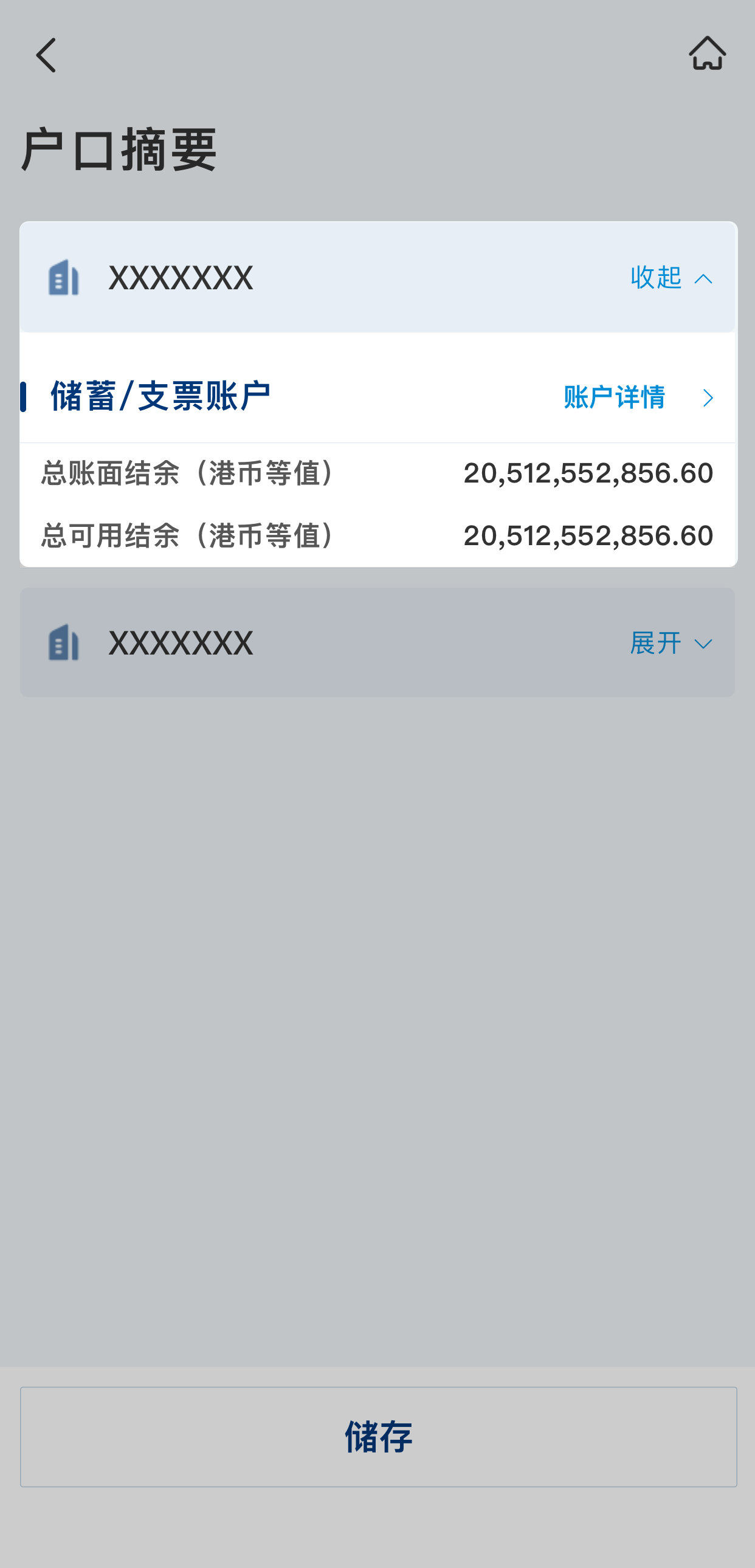755x1568 pixels.
Task: Go back using the top-left arrow
Action: click(46, 55)
